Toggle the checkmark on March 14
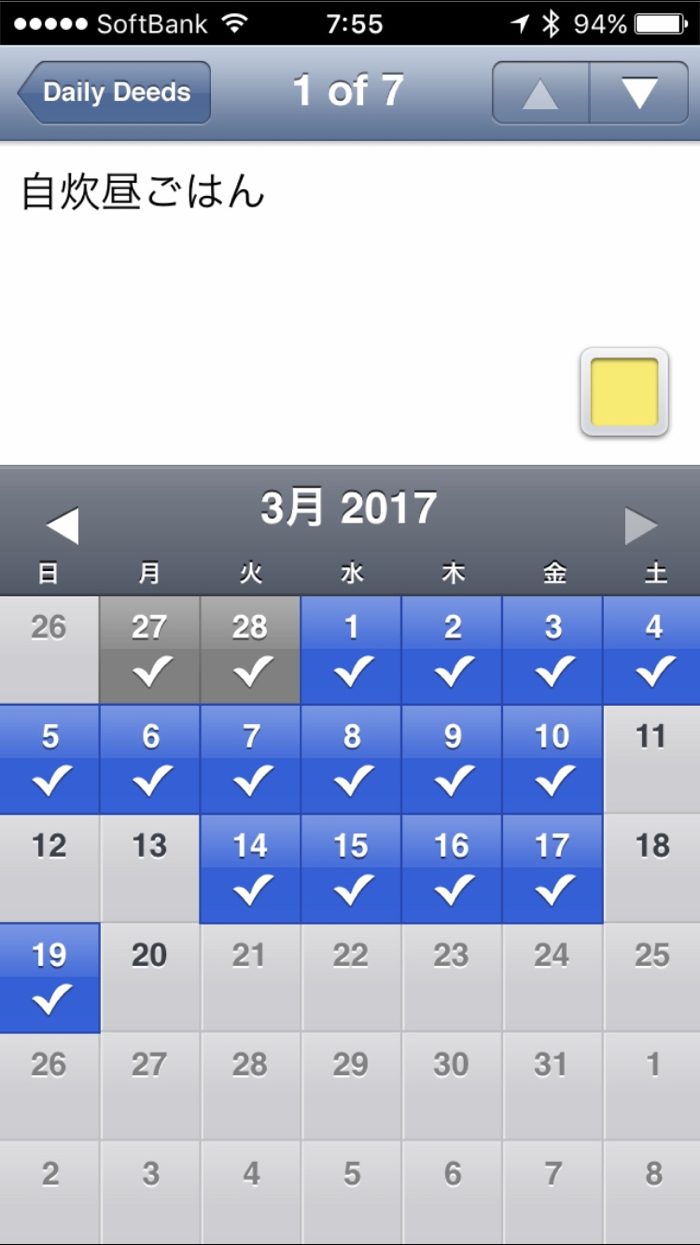700x1245 pixels. 250,869
